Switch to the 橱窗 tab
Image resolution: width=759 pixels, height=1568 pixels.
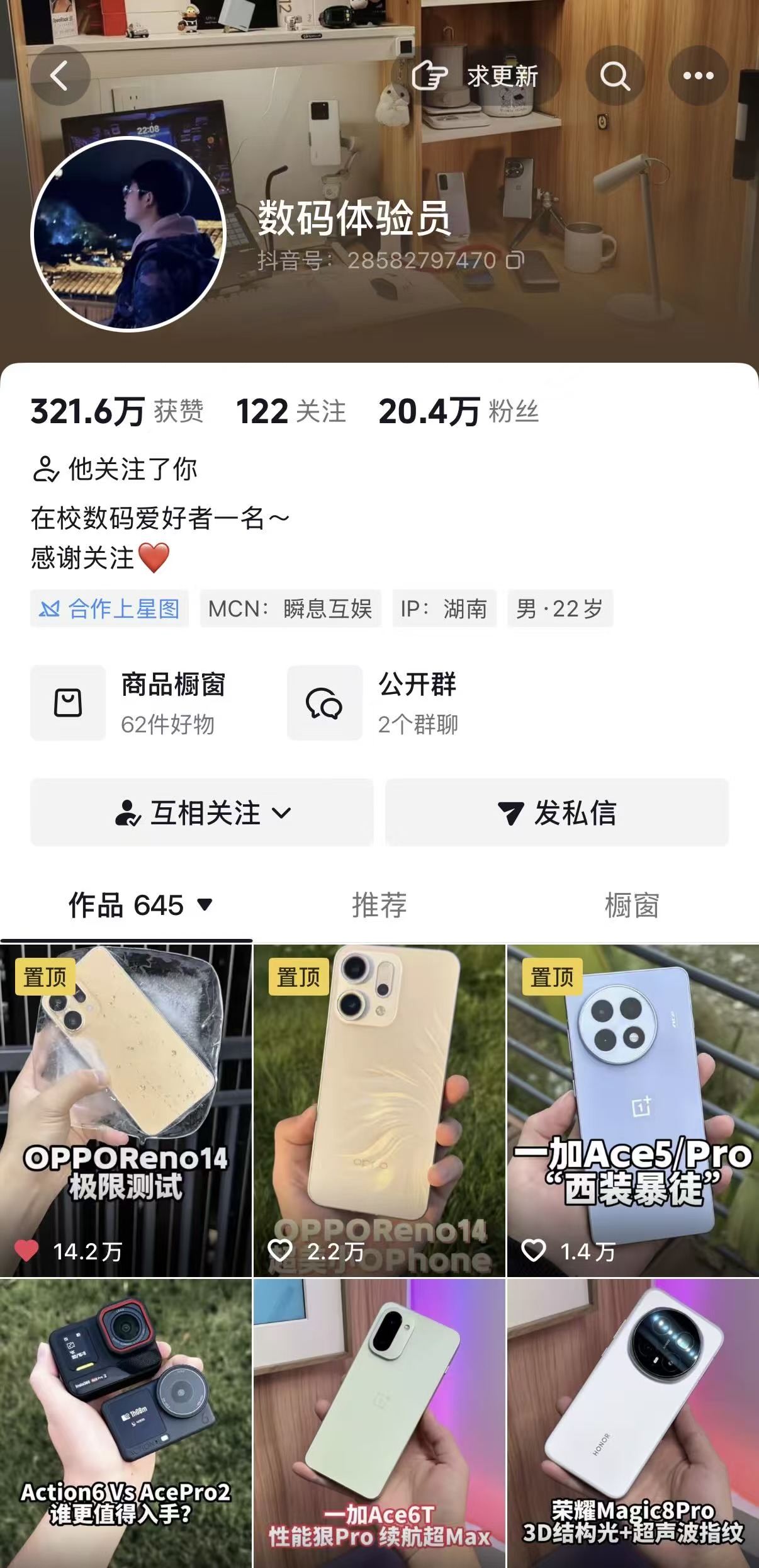pos(631,906)
